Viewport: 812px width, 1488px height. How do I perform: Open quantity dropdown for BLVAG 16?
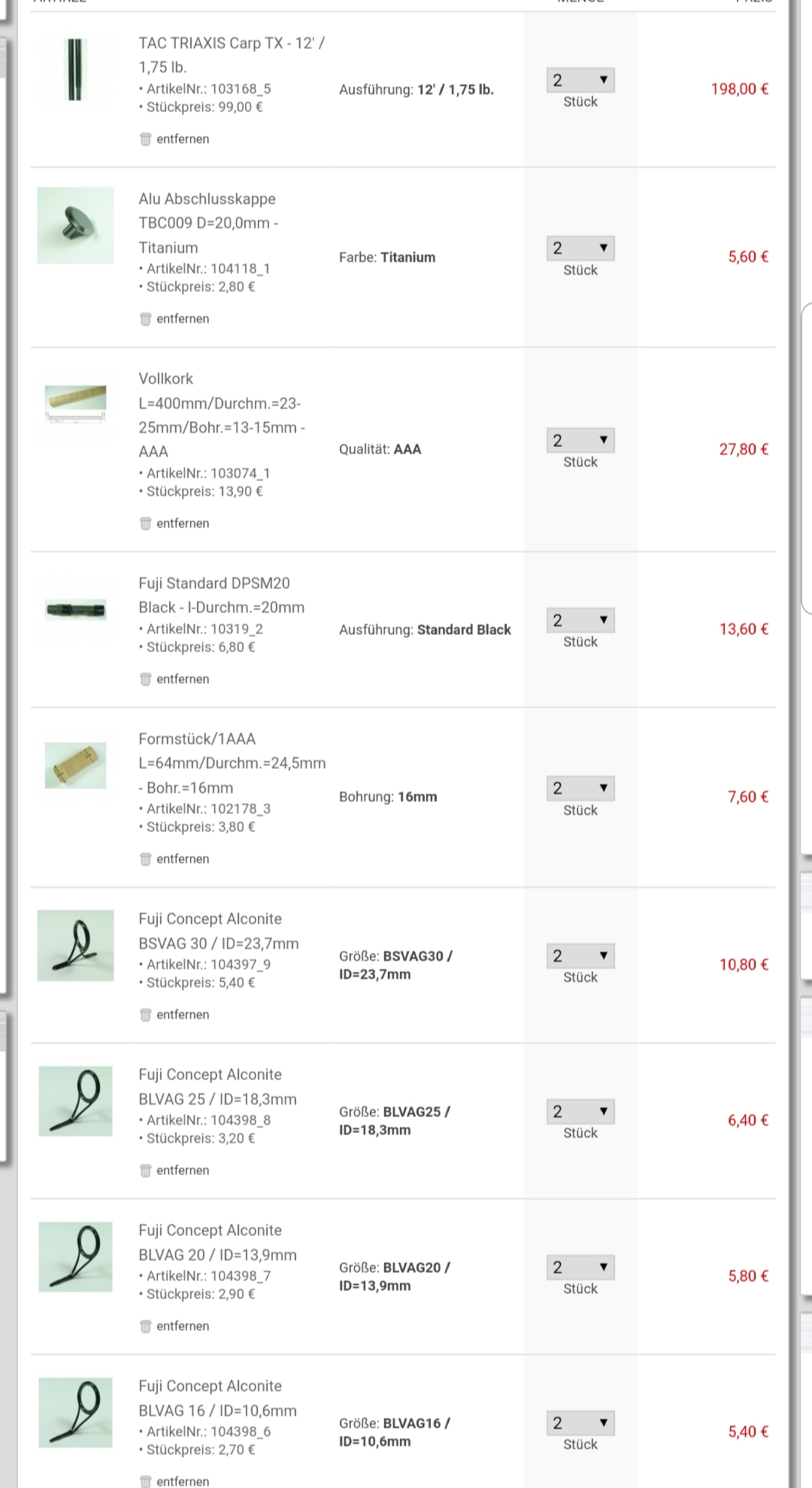[580, 1423]
